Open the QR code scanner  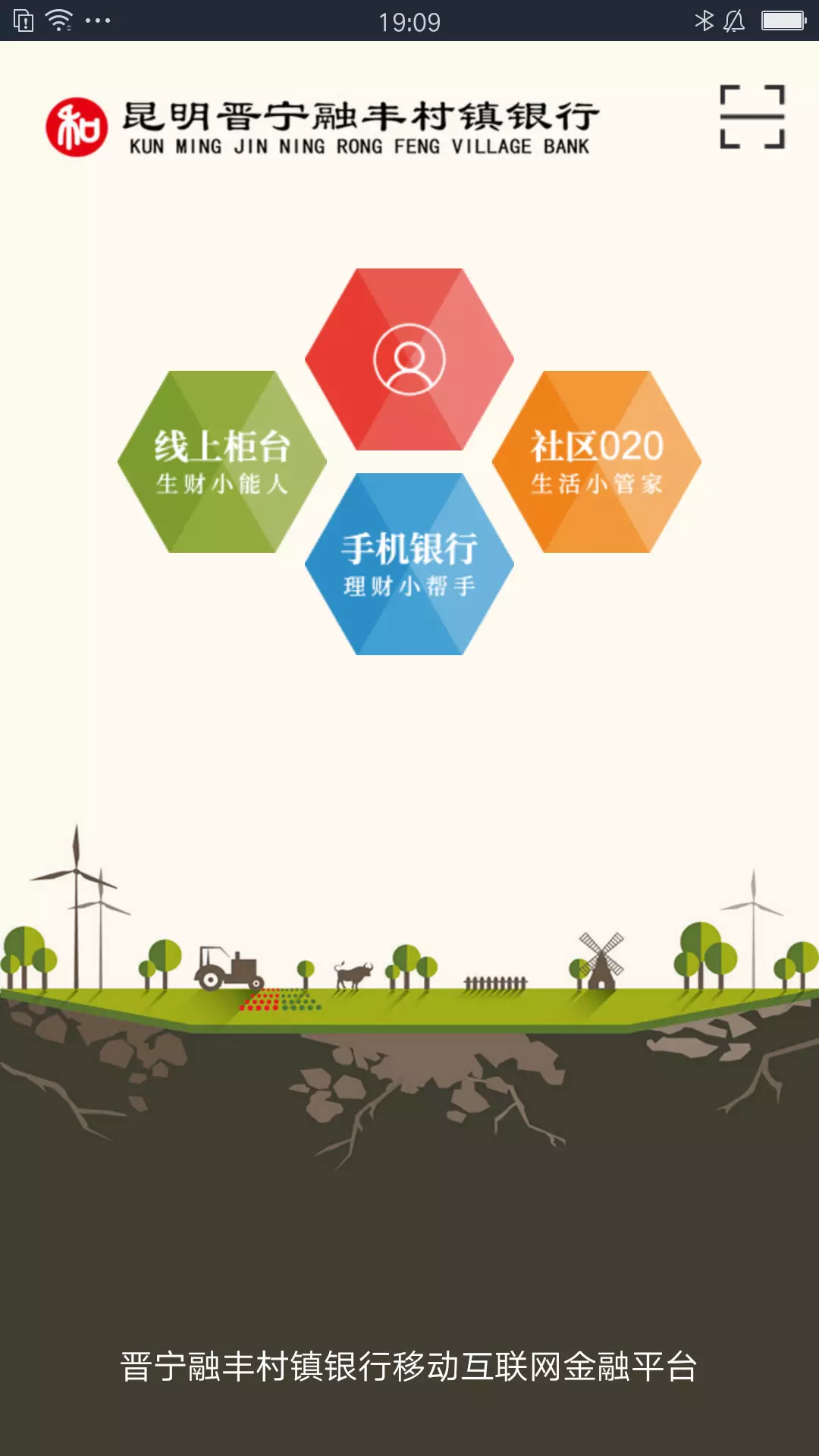[752, 117]
